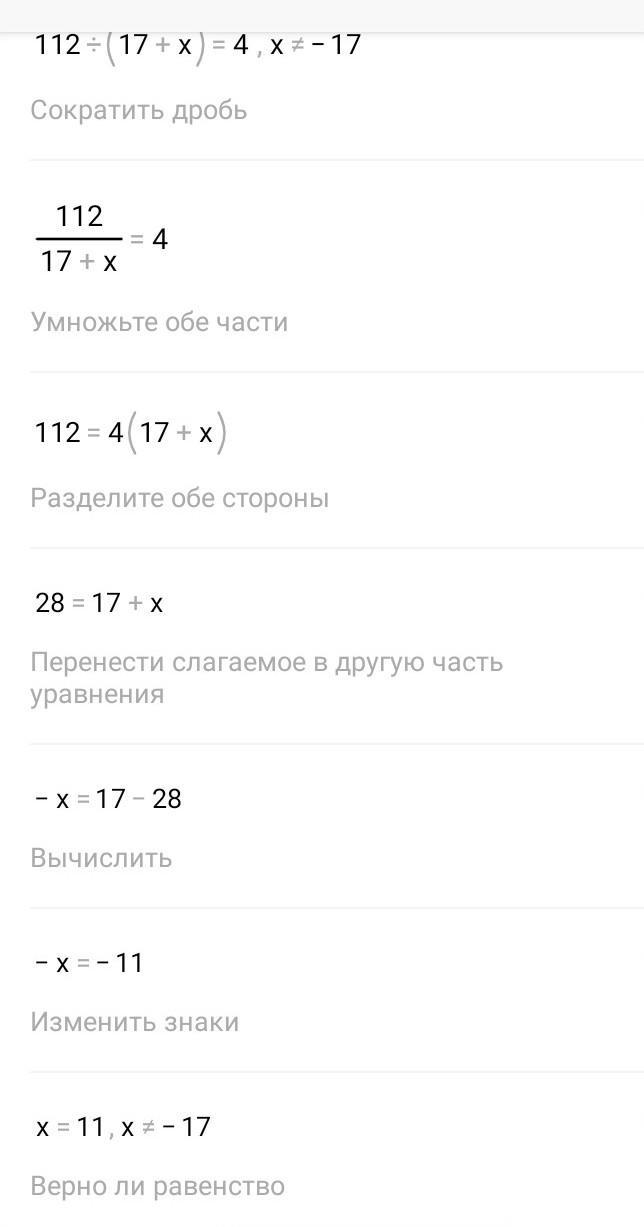Expand the 'Изменить знаки' step
644x1227 pixels.
[135, 1022]
